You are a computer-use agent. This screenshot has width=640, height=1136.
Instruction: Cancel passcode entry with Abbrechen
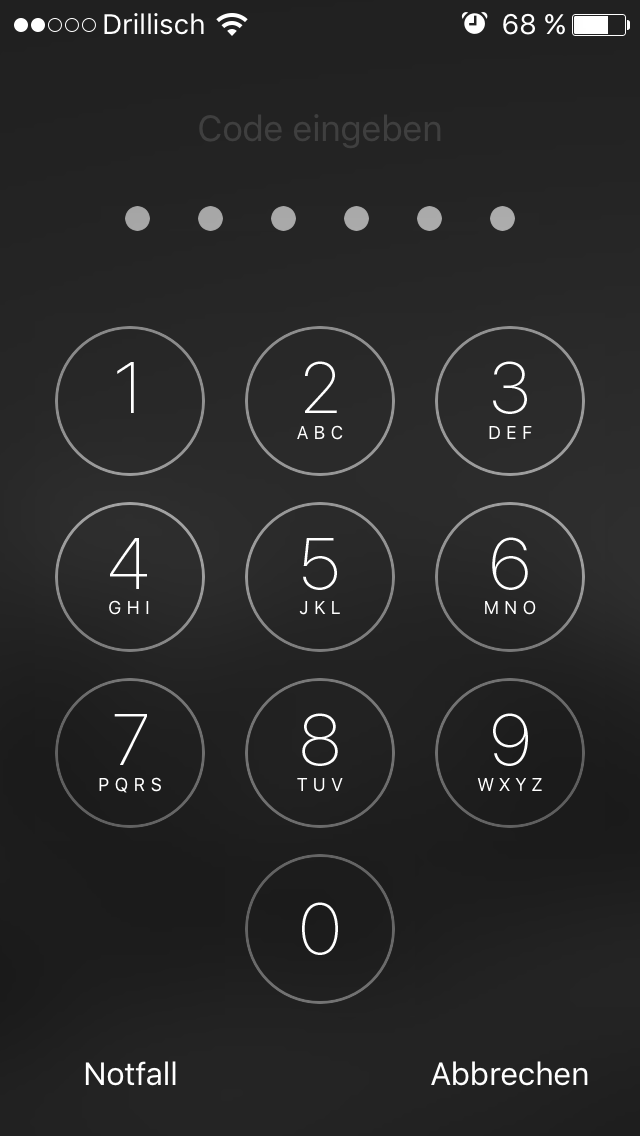click(509, 1074)
